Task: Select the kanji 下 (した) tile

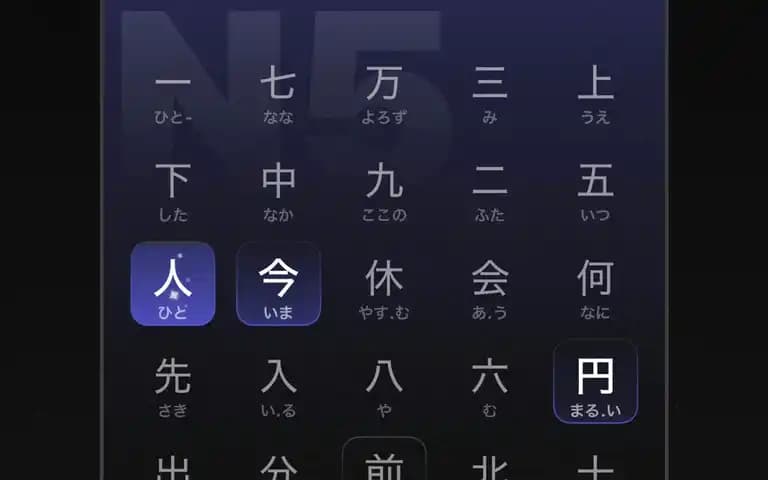Action: coord(173,190)
